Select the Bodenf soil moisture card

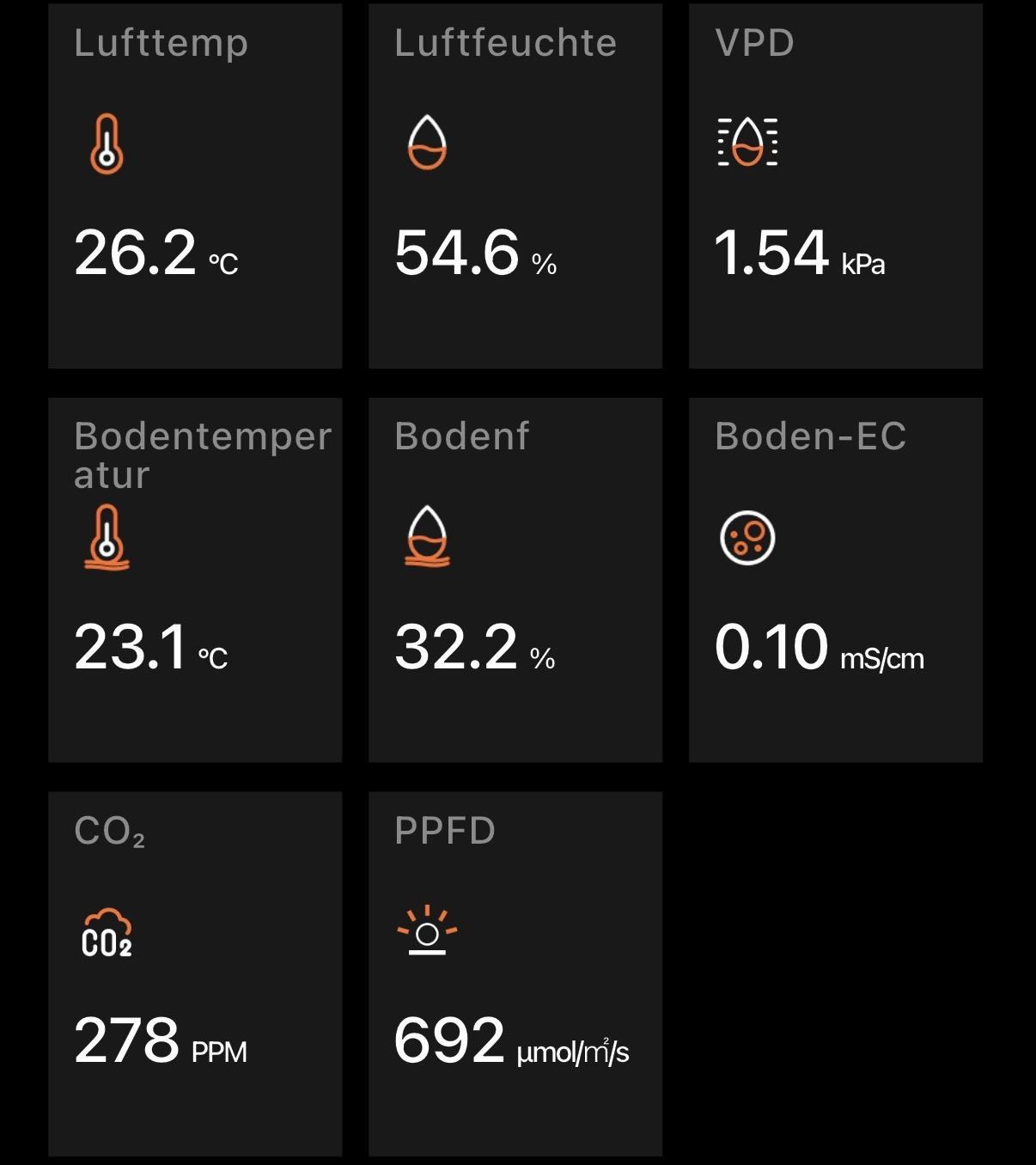click(x=515, y=580)
